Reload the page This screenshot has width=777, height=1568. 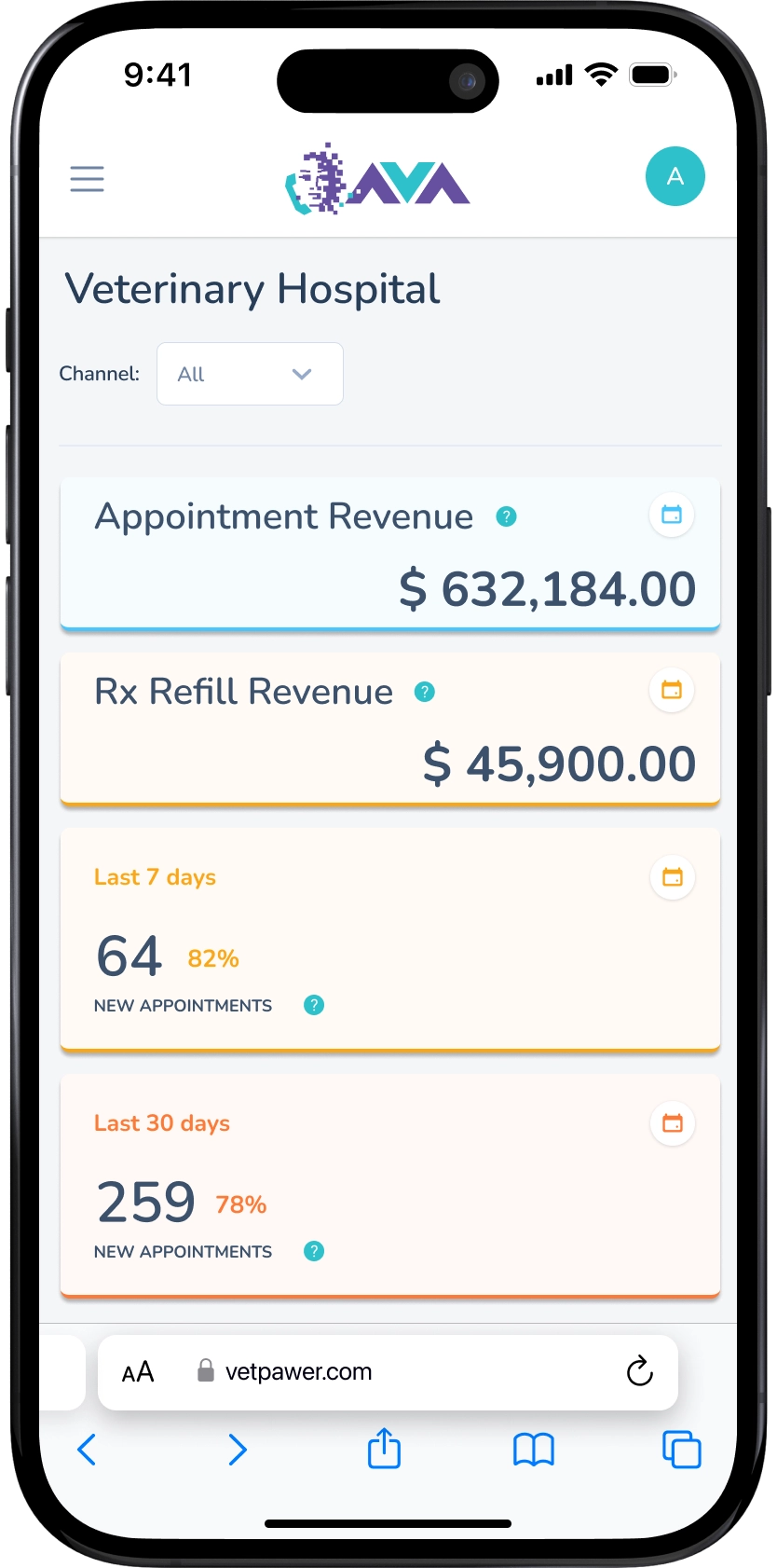[639, 1371]
